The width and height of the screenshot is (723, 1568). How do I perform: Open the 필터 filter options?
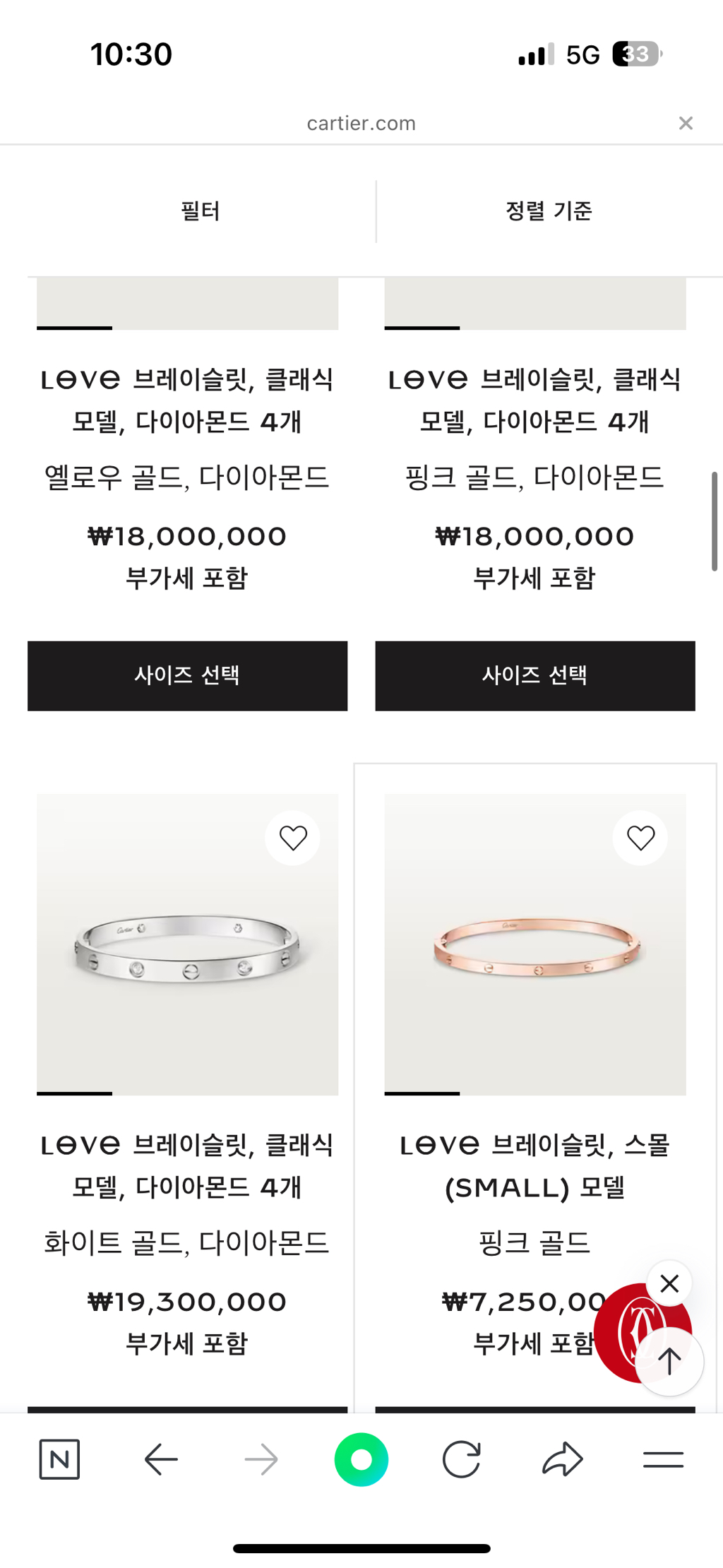pos(201,210)
